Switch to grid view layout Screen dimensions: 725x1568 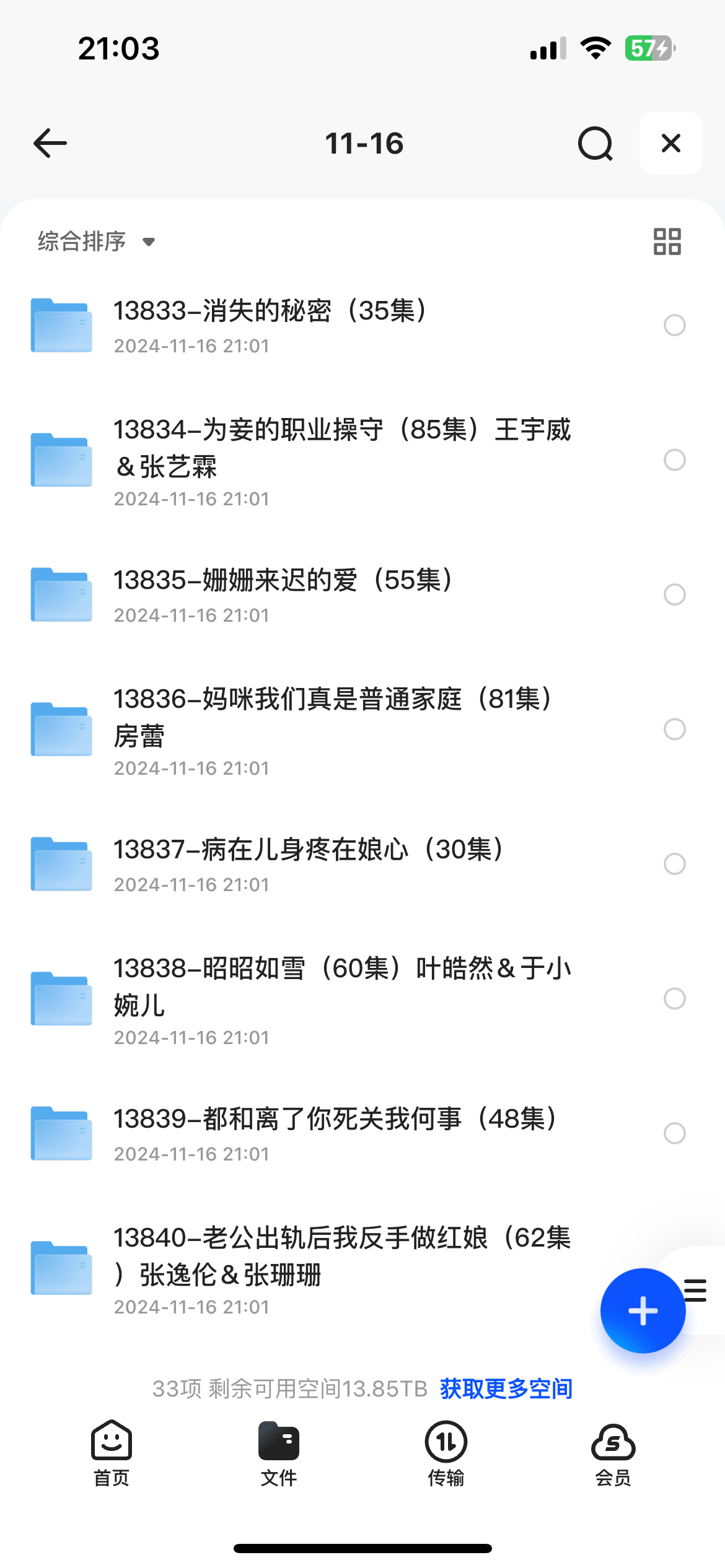(x=667, y=242)
